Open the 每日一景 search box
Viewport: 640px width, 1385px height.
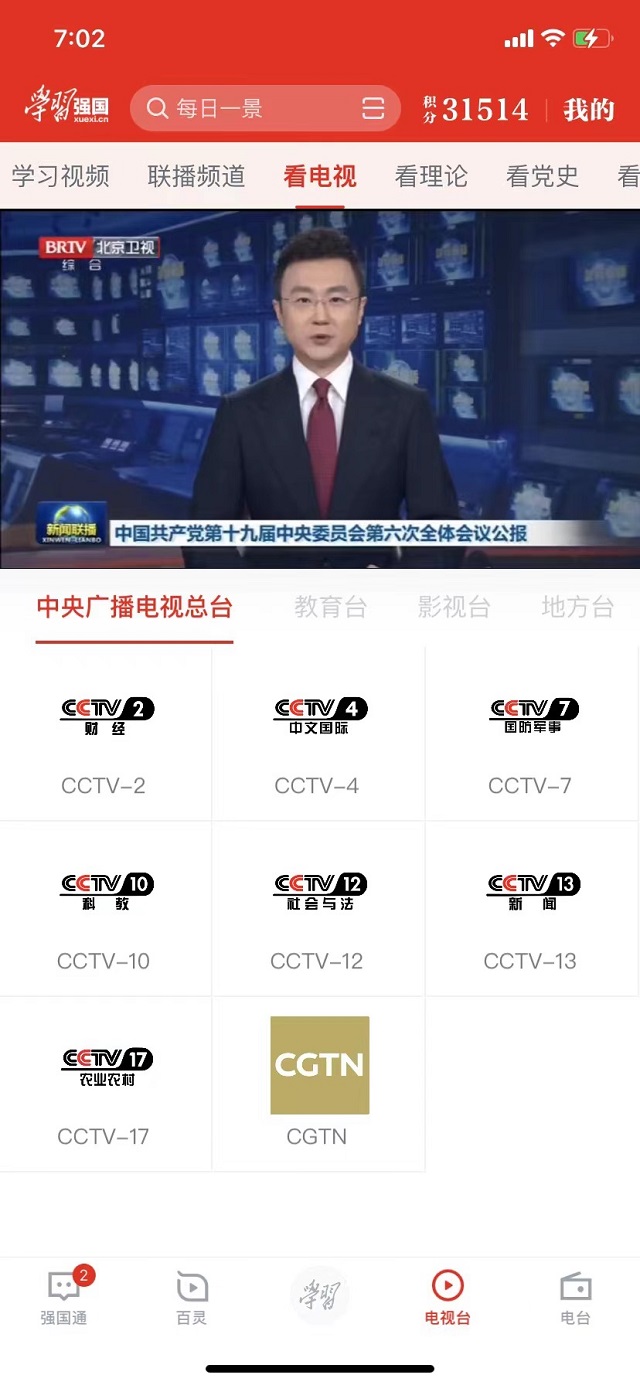click(250, 109)
